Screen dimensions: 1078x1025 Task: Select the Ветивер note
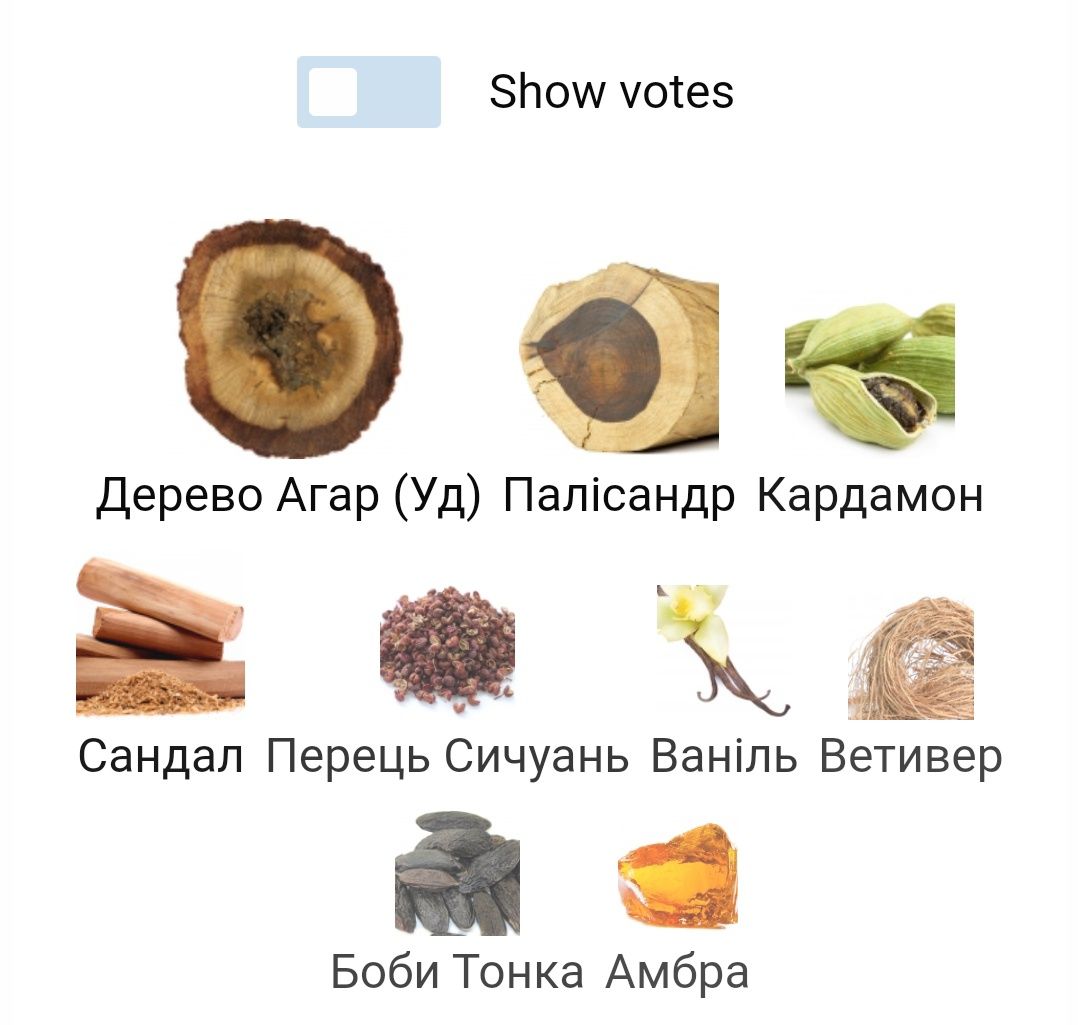tap(910, 658)
